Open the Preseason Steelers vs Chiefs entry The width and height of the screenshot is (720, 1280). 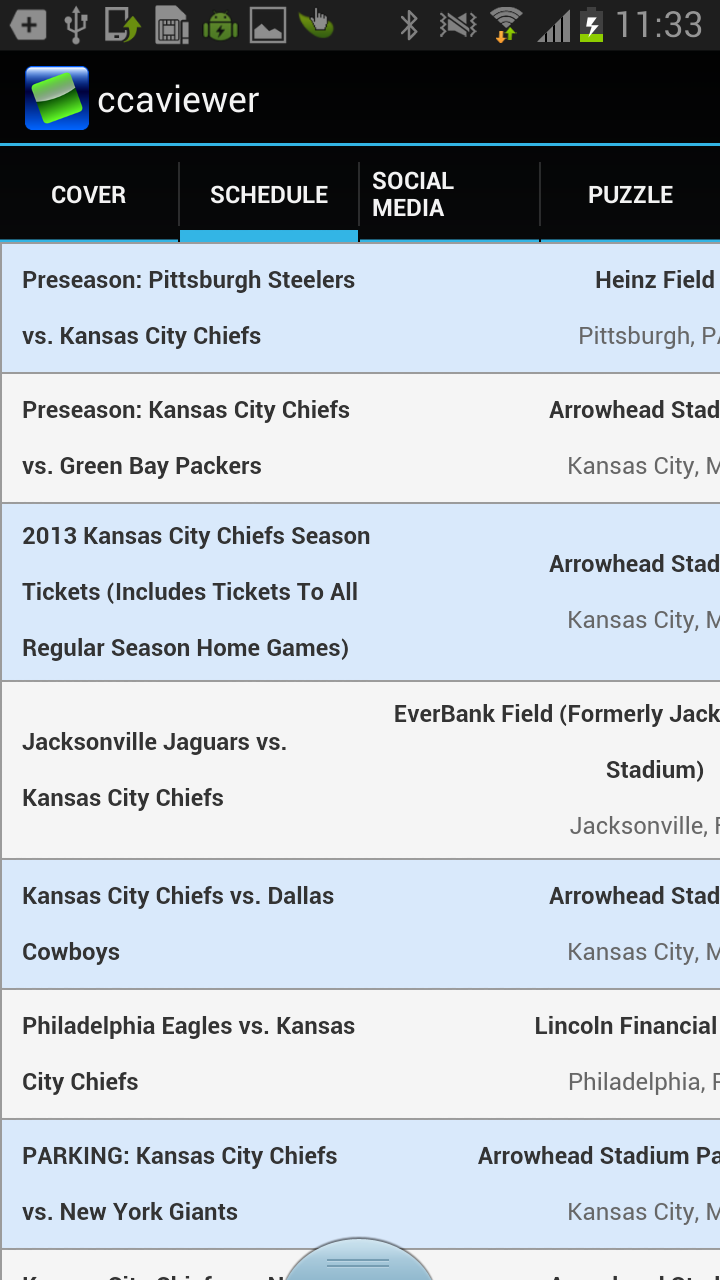[360, 307]
